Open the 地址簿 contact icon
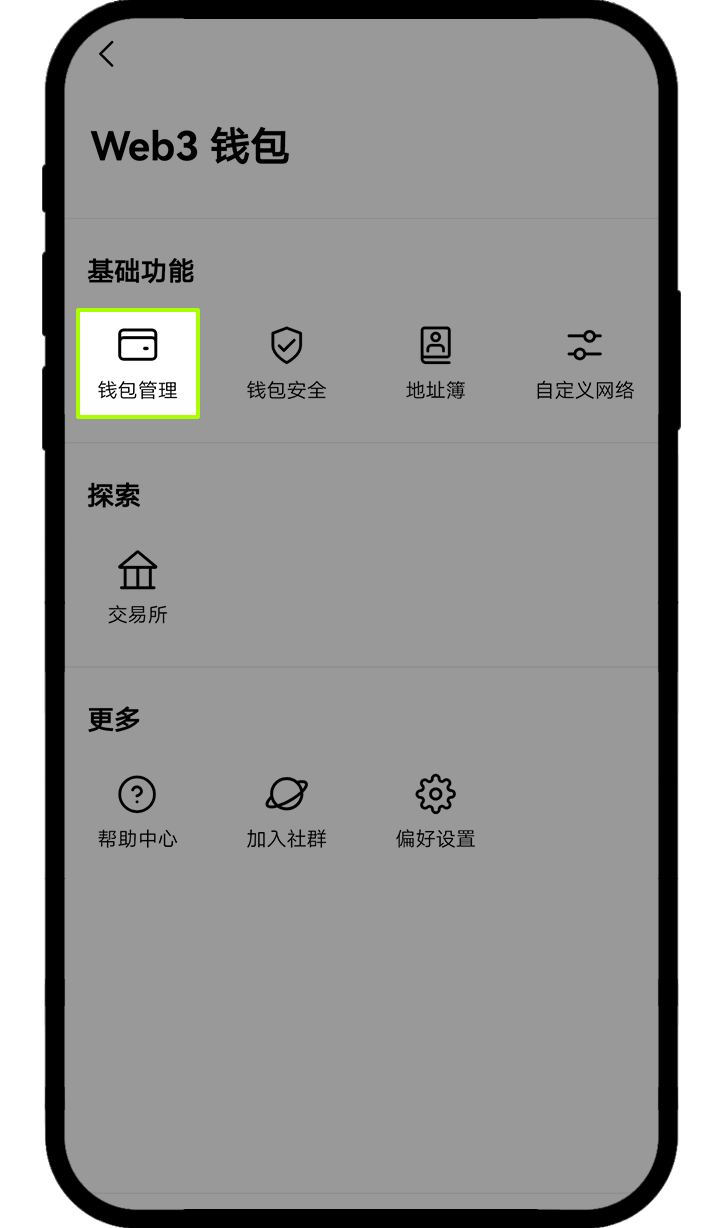The image size is (723, 1228). click(x=435, y=344)
